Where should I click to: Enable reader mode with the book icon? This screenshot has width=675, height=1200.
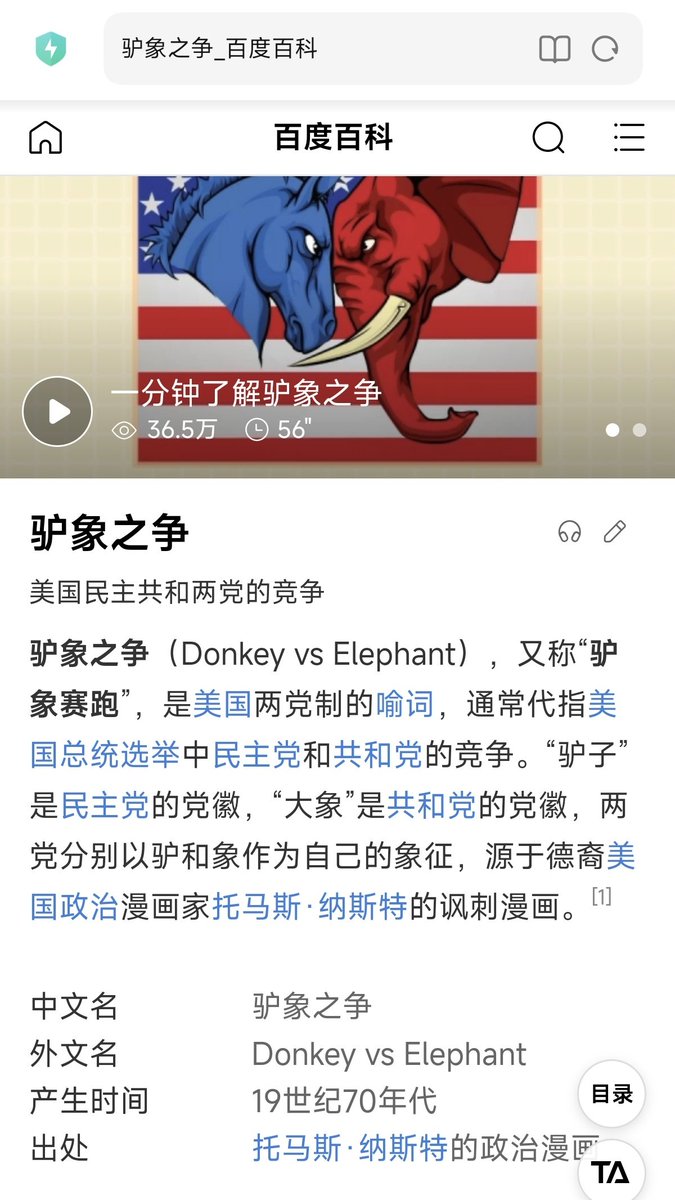coord(555,49)
